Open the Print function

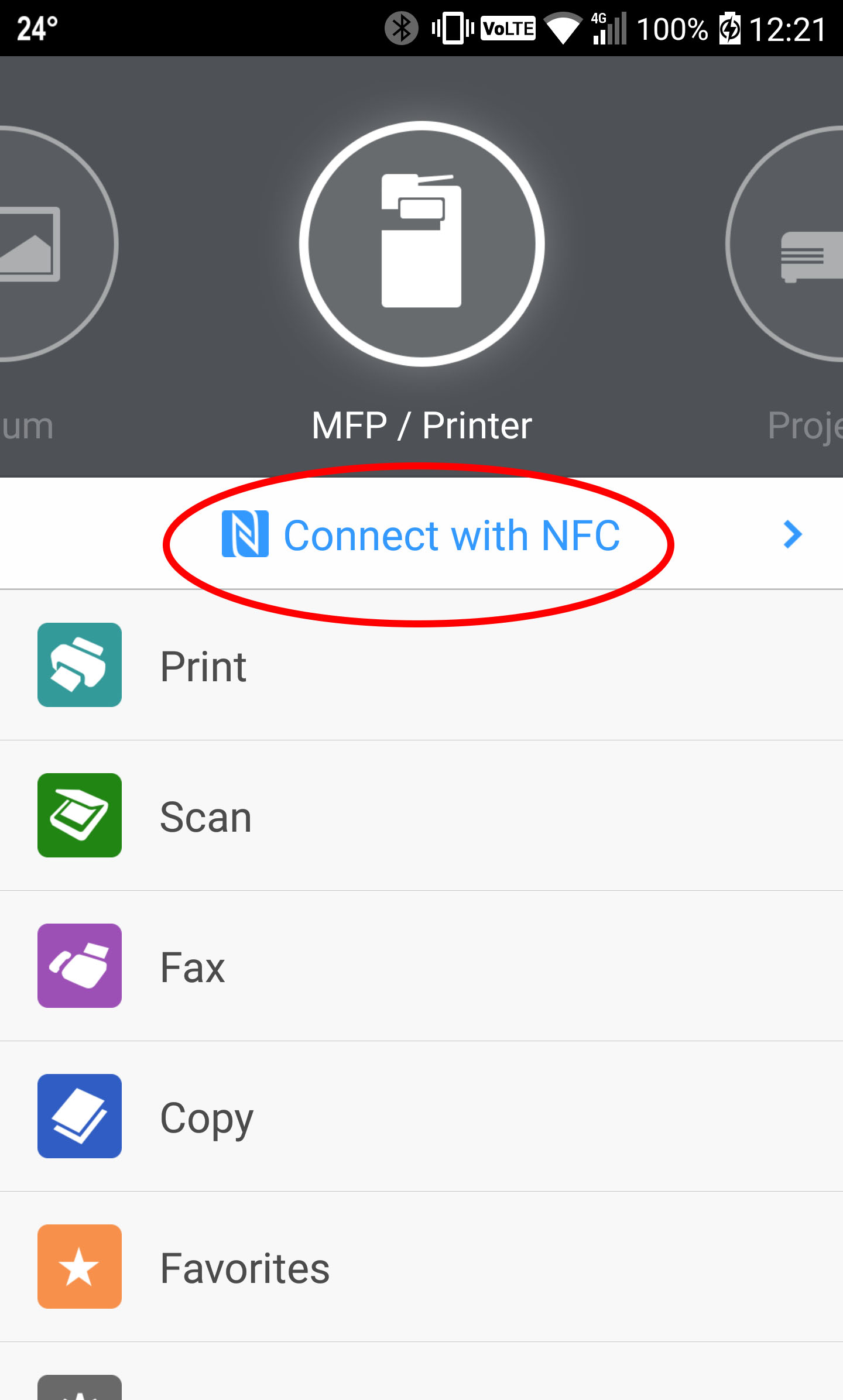pos(421,665)
